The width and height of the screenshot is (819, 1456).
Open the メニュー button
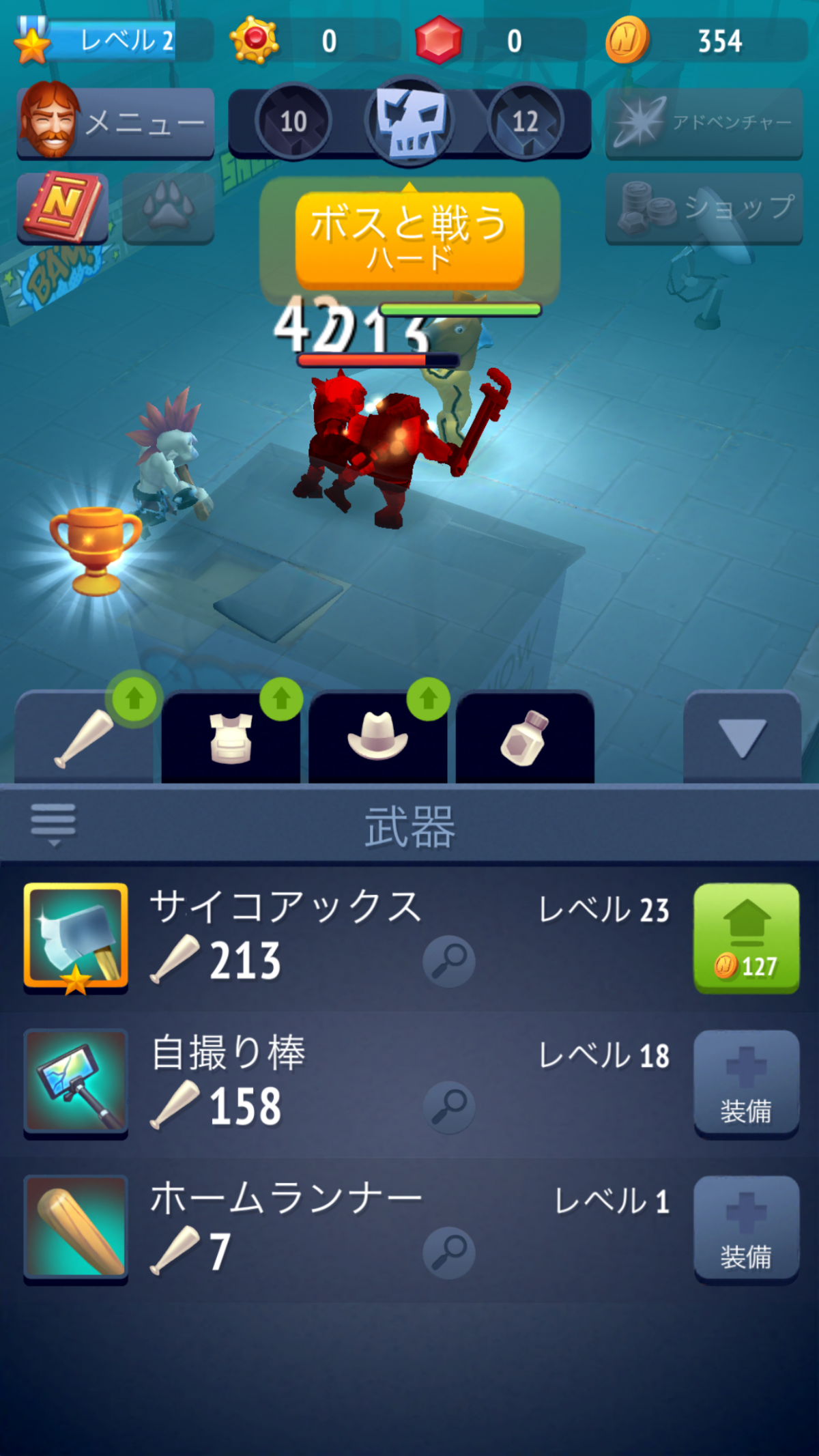(116, 123)
